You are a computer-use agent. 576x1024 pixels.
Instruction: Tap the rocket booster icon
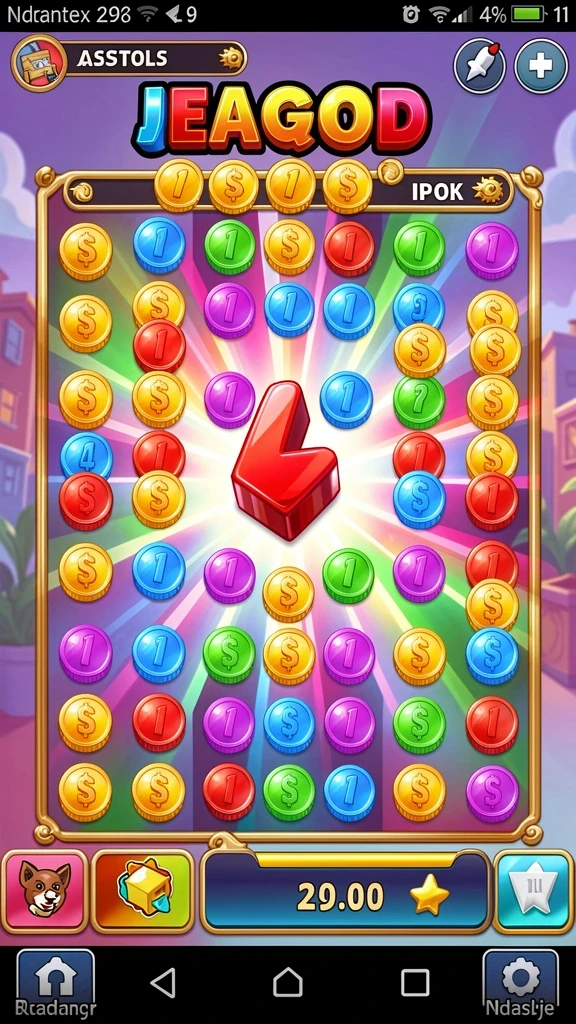(x=480, y=66)
